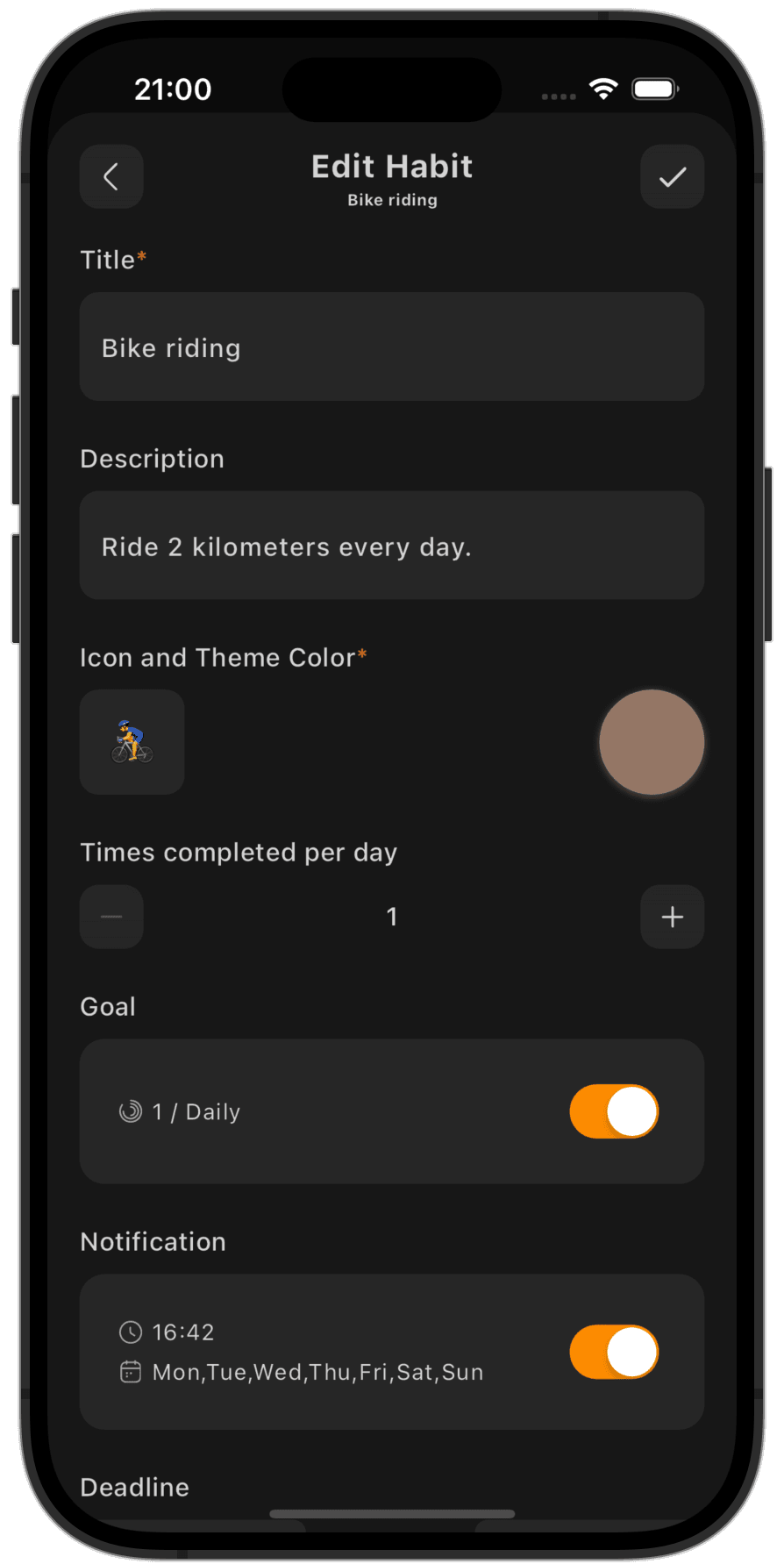Save the habit with the checkmark
Image resolution: width=784 pixels, height=1564 pixels.
[672, 176]
